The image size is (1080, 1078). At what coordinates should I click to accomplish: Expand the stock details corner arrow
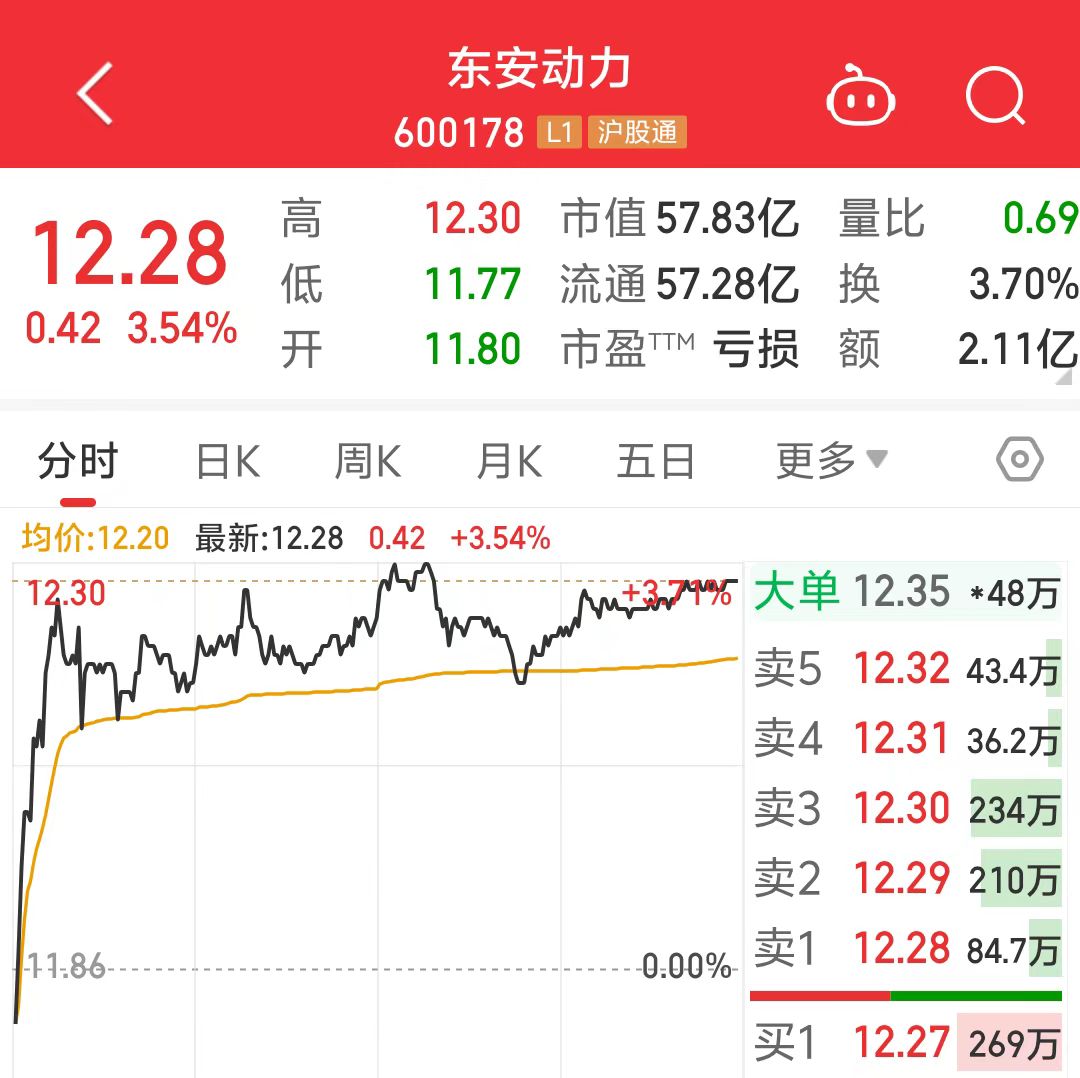[1066, 375]
